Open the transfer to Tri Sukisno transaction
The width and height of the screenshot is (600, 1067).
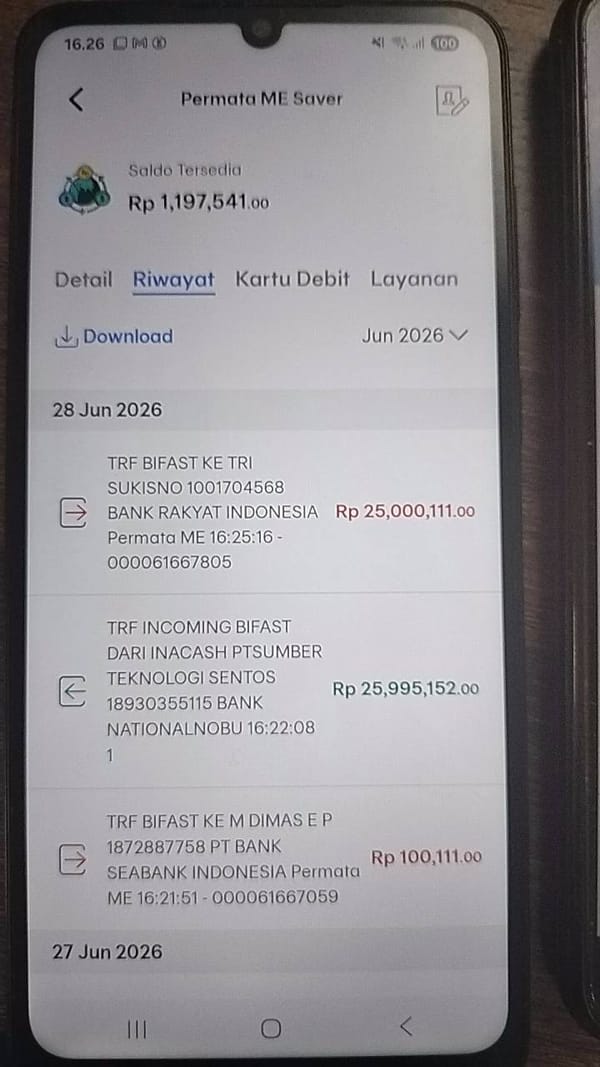pos(268,512)
